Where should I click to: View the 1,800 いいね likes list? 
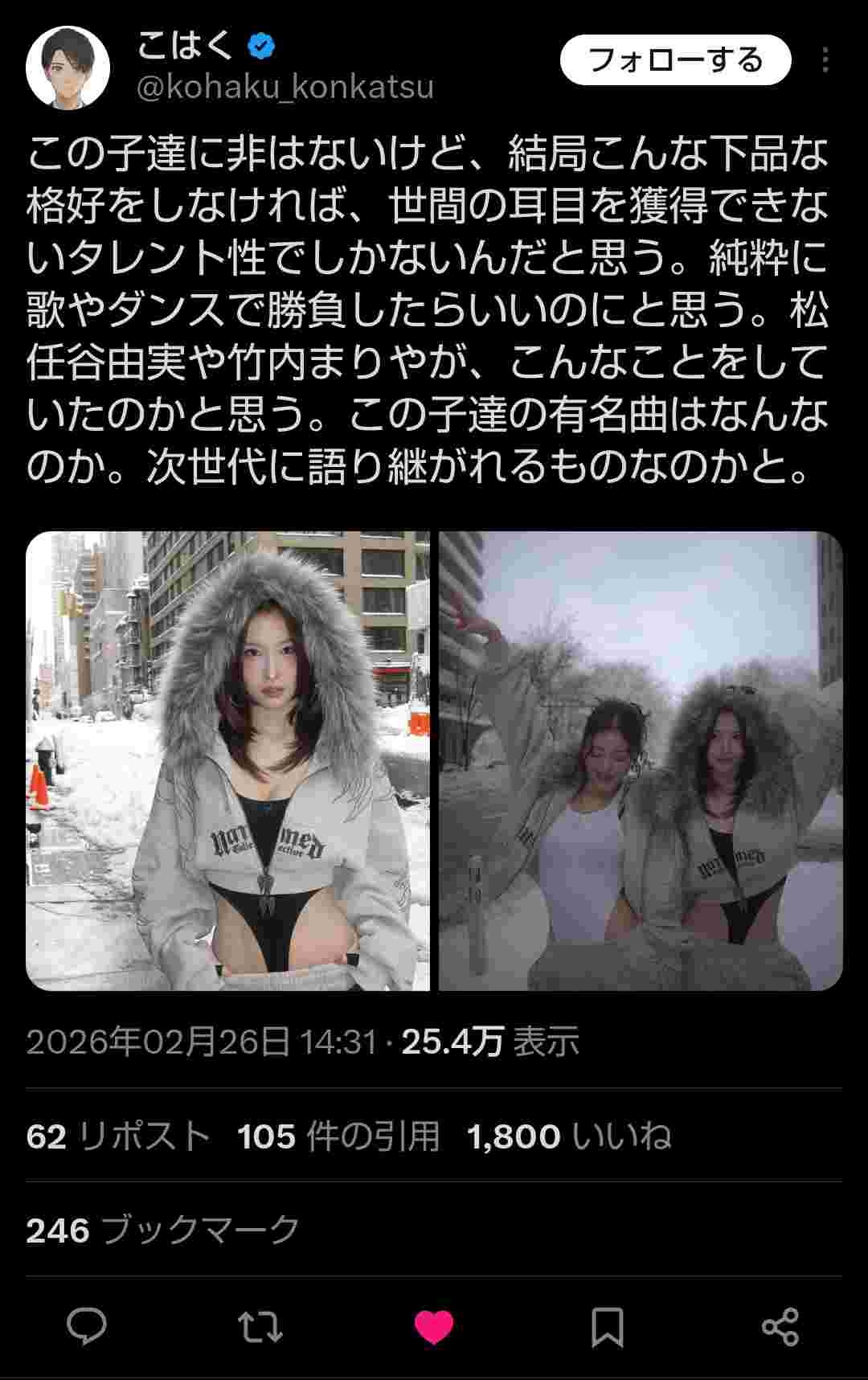568,1136
